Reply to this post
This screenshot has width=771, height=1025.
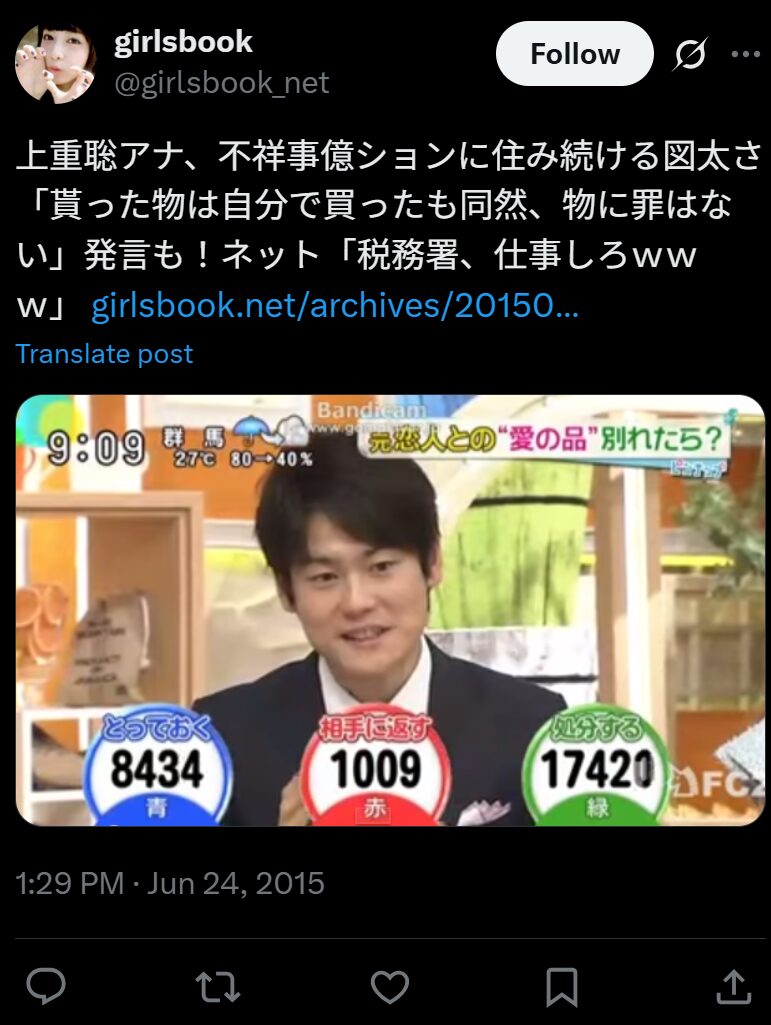(45, 987)
